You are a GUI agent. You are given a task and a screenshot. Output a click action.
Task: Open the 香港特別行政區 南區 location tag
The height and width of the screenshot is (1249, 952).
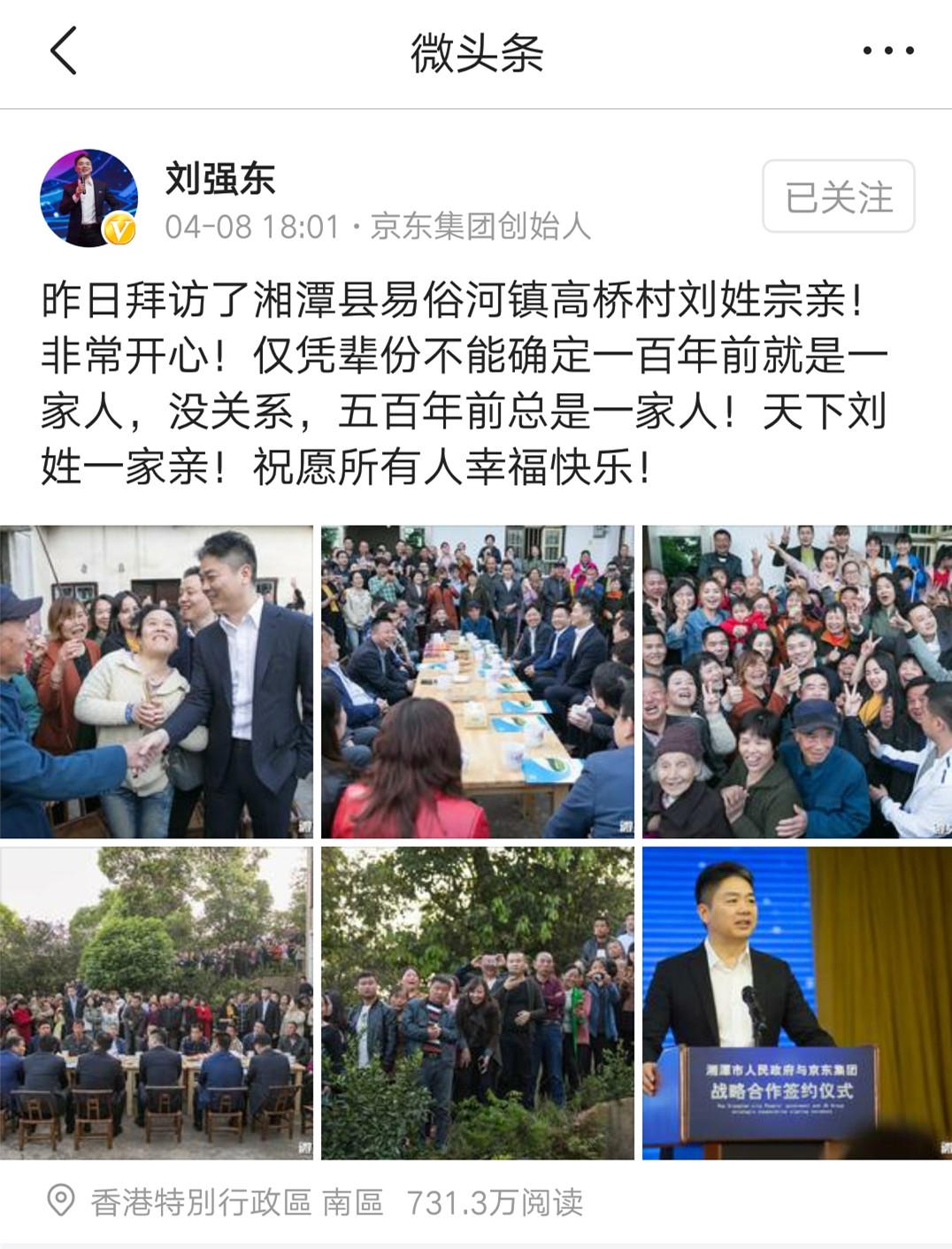(x=236, y=1202)
